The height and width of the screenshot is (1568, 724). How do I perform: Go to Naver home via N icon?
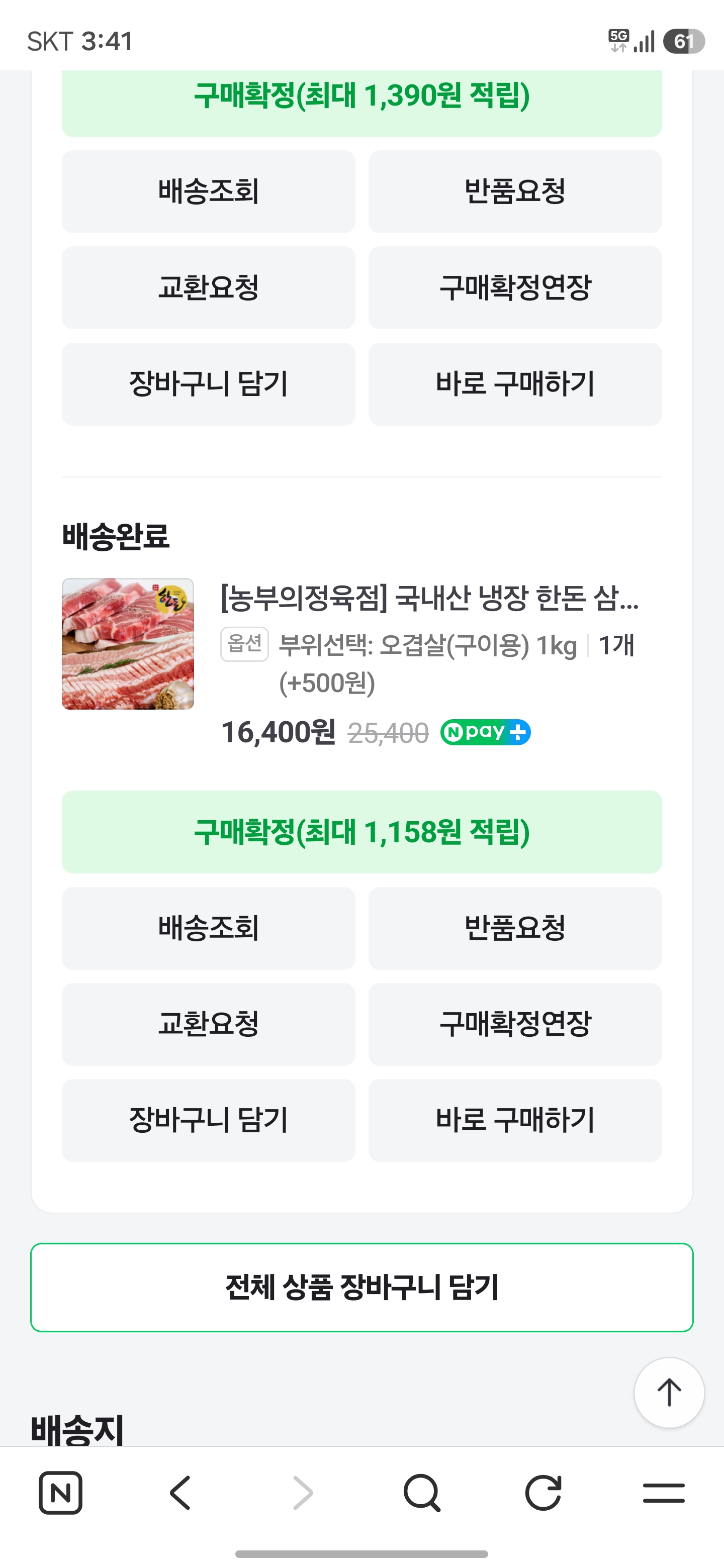60,1493
